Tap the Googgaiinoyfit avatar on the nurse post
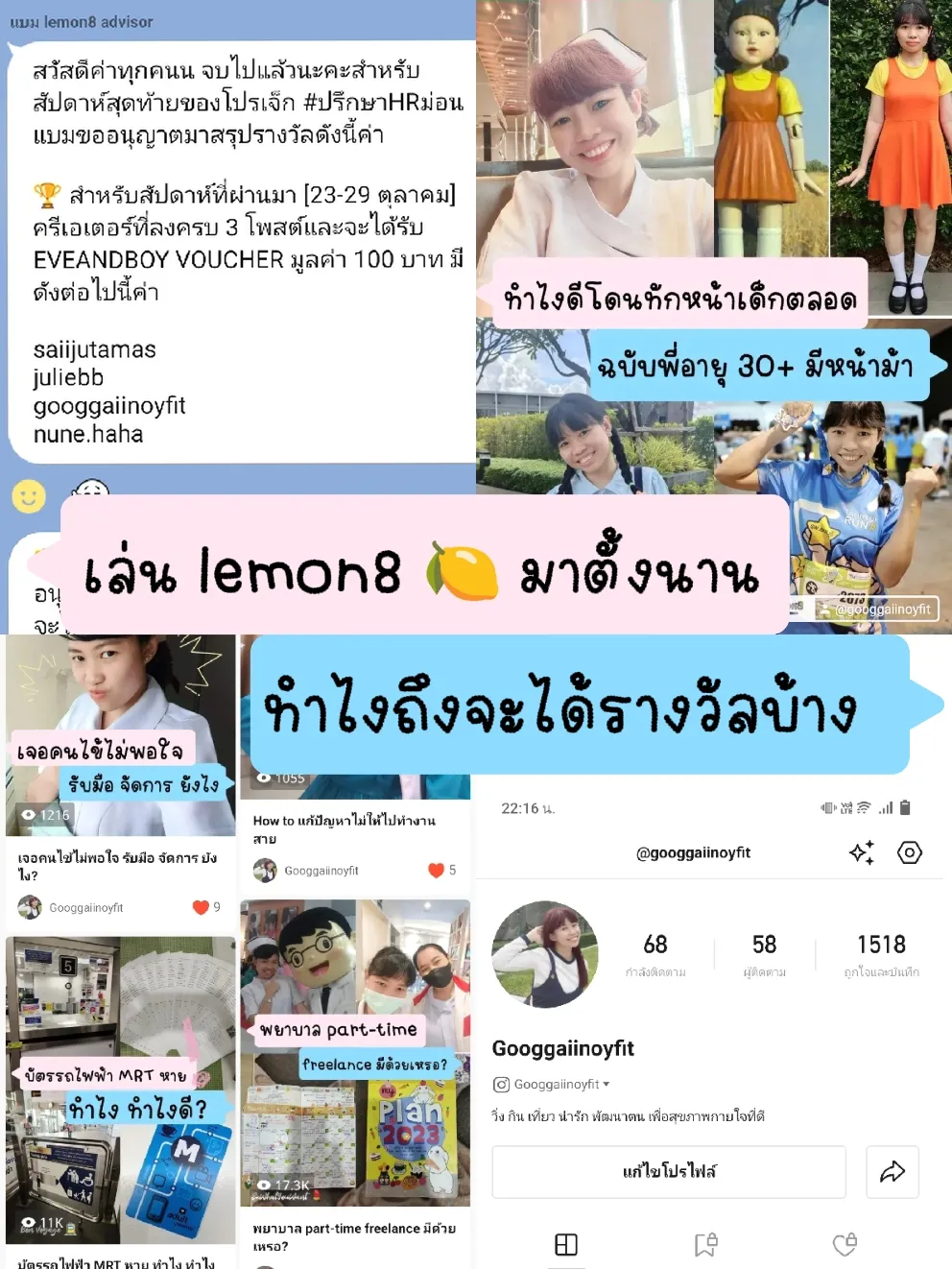Image resolution: width=952 pixels, height=1269 pixels. point(29,907)
